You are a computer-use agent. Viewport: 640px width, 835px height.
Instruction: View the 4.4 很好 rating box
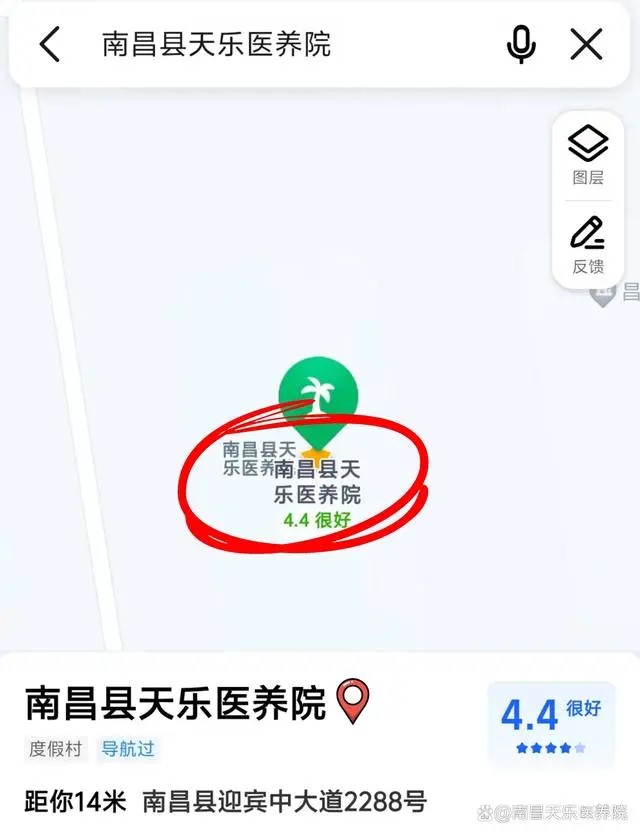coord(550,724)
